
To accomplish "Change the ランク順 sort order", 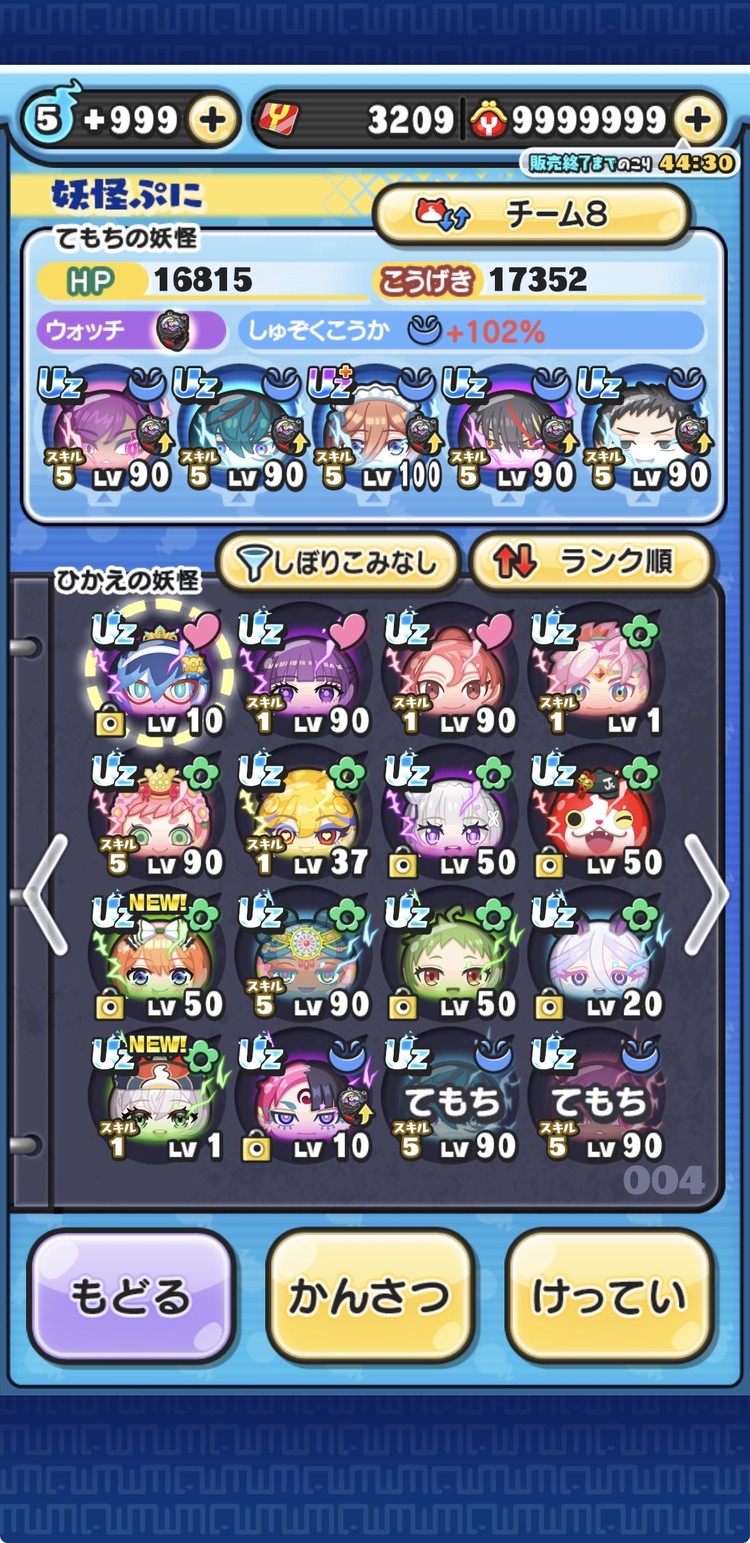I will (591, 563).
